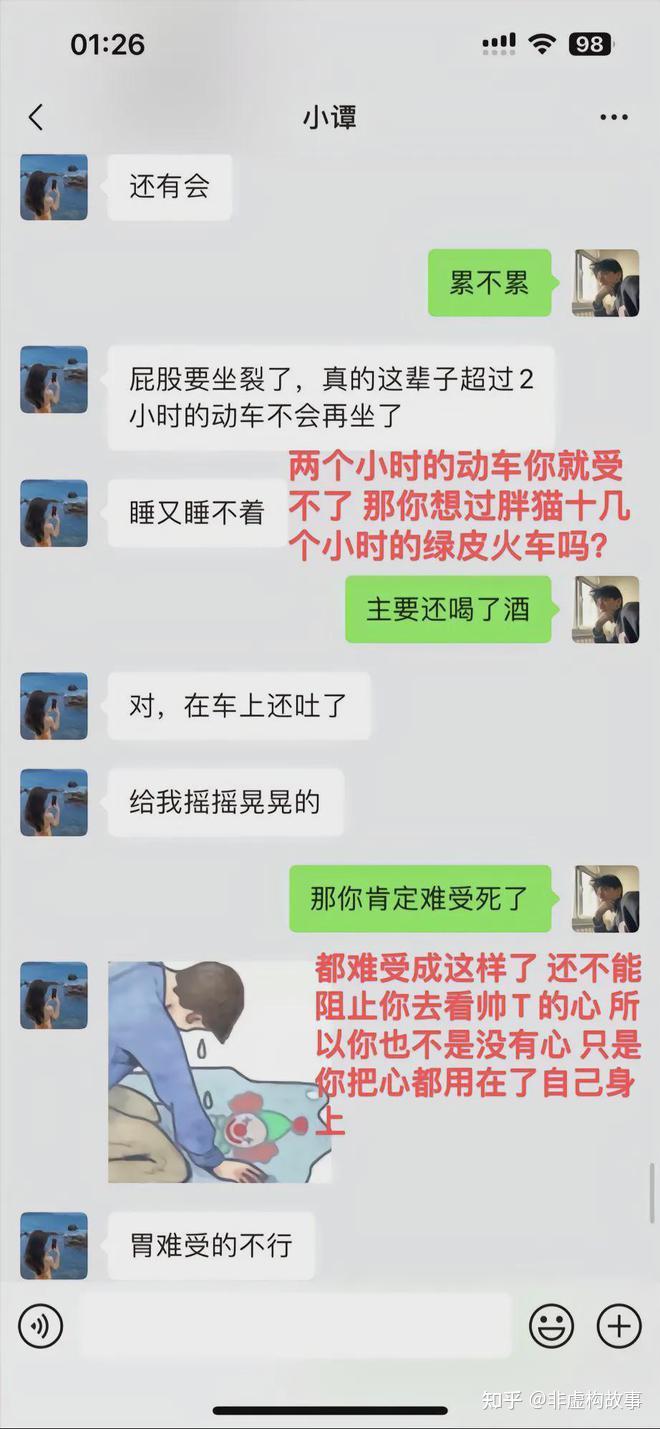Open the chat details three-dot menu
Image resolution: width=660 pixels, height=1429 pixels.
click(614, 118)
